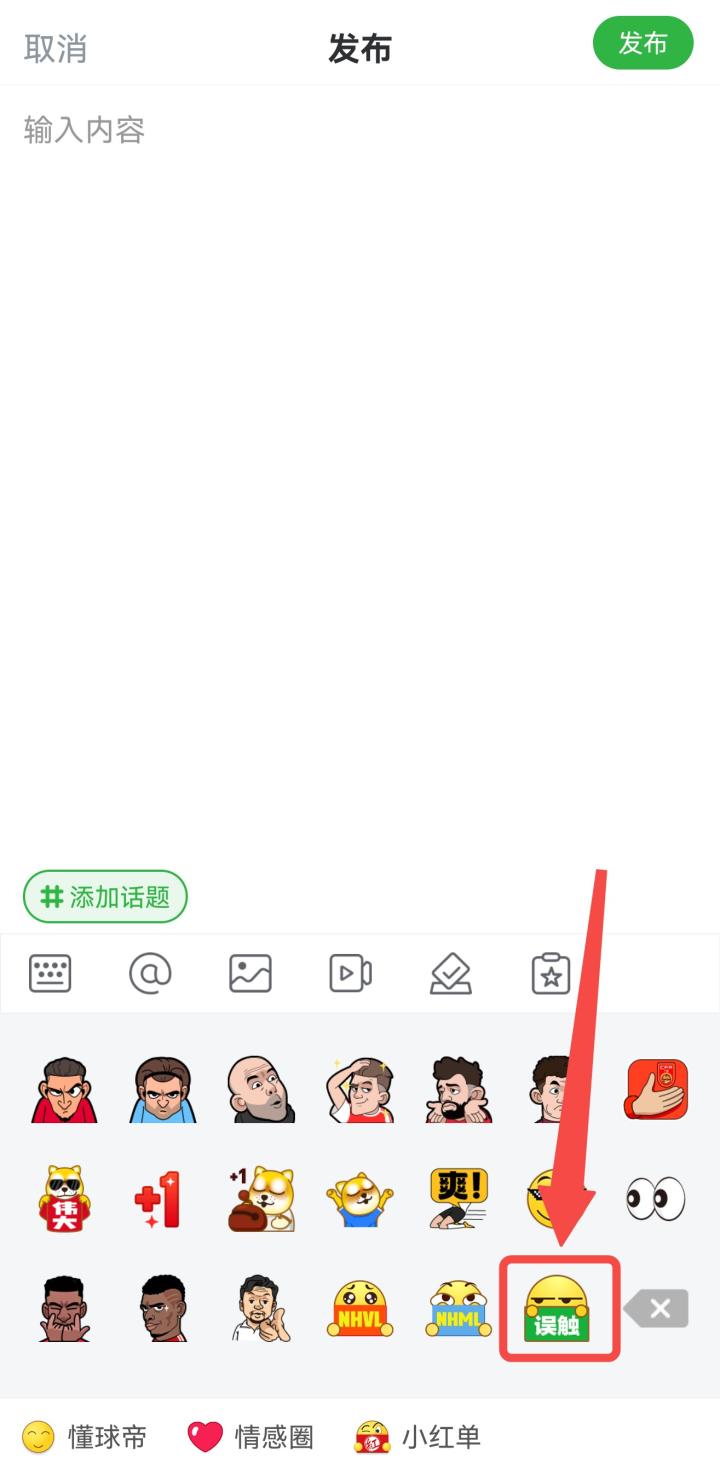Insert the NHVL emoji sticker

tap(360, 1308)
